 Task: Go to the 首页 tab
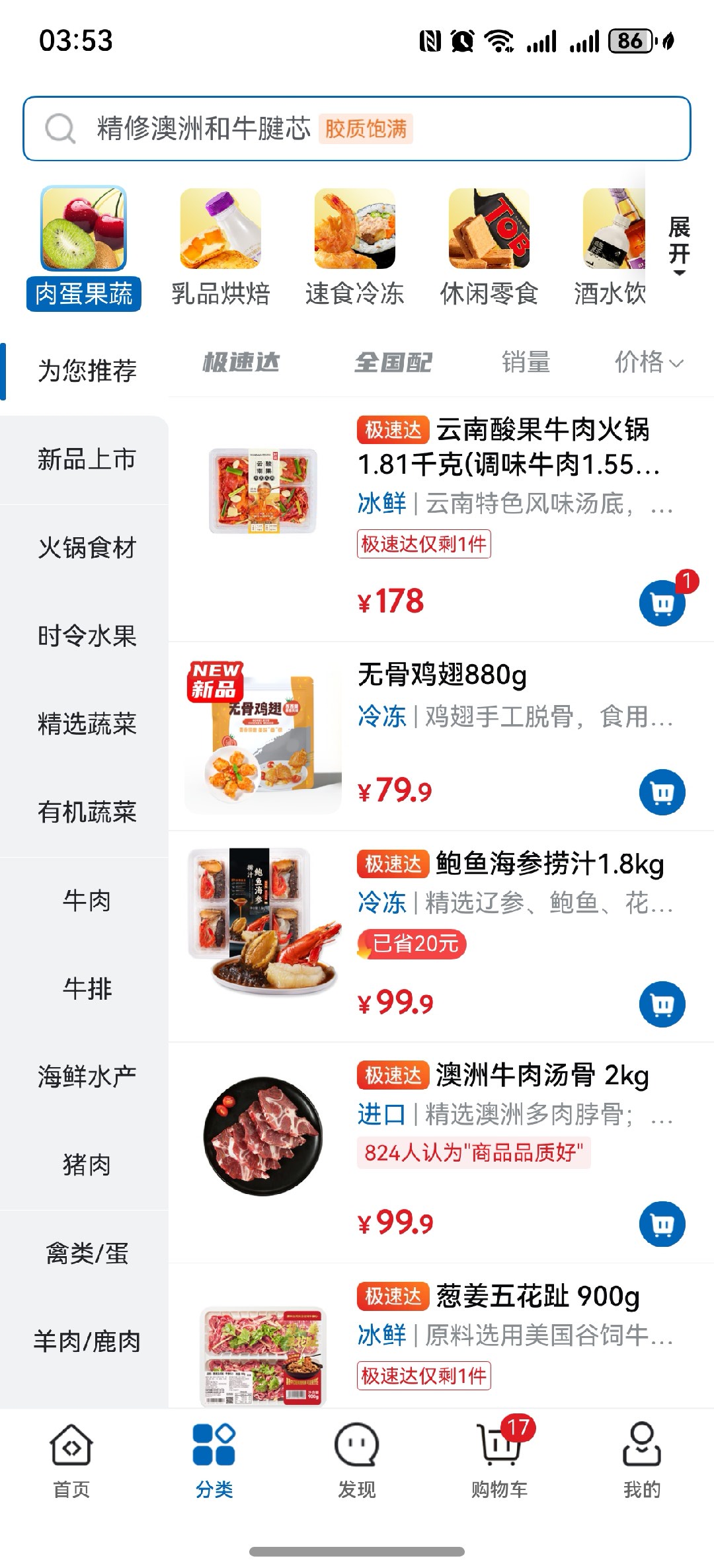[x=71, y=1460]
